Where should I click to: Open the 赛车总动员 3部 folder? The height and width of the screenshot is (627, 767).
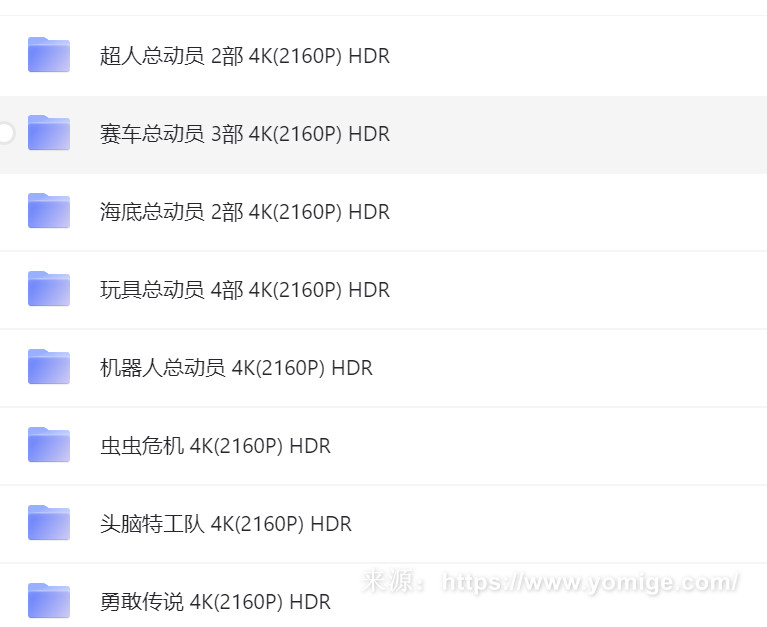pyautogui.click(x=244, y=134)
